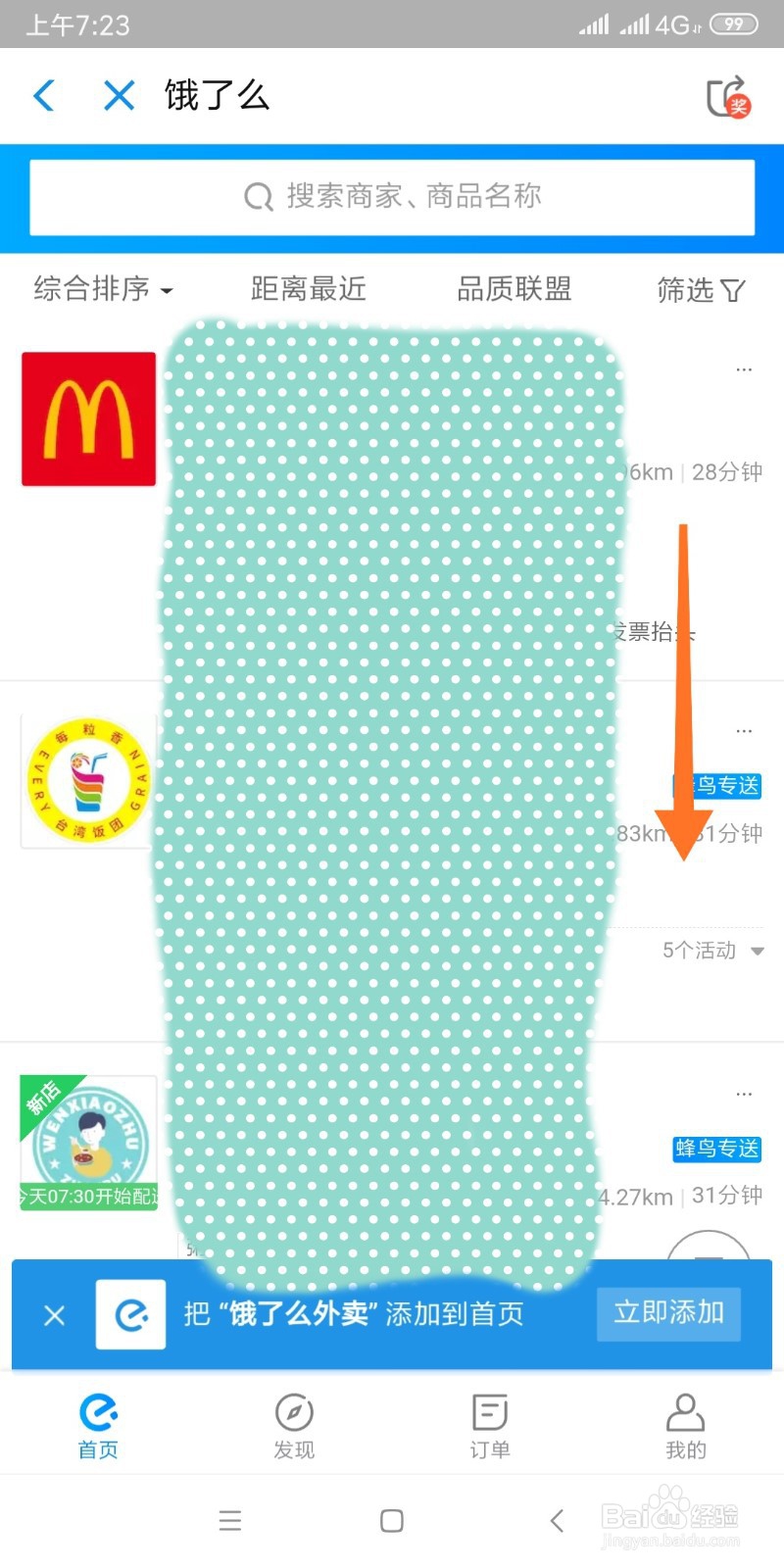Tap the Android home navigation button
The image size is (784, 1568).
click(390, 1520)
